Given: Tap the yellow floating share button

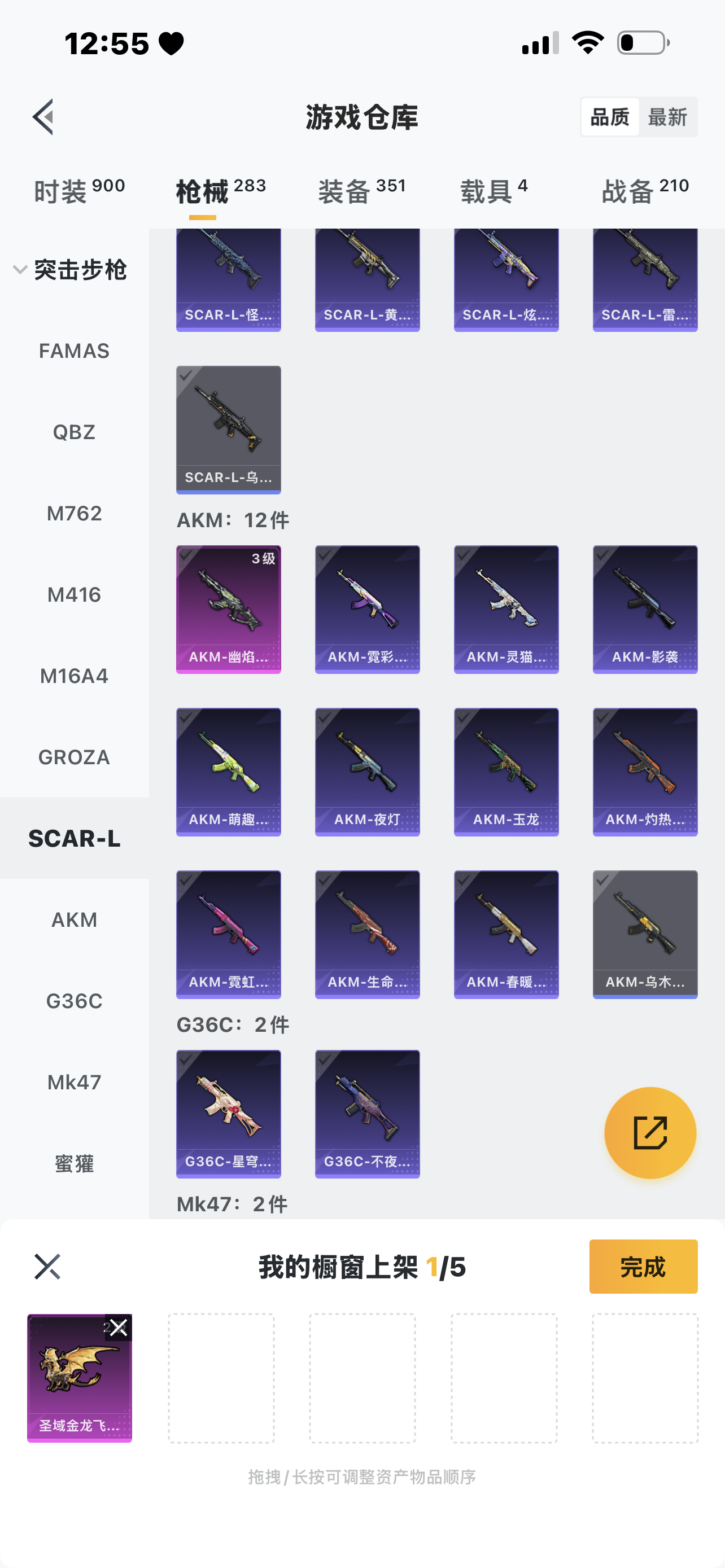Looking at the screenshot, I should click(x=649, y=1133).
